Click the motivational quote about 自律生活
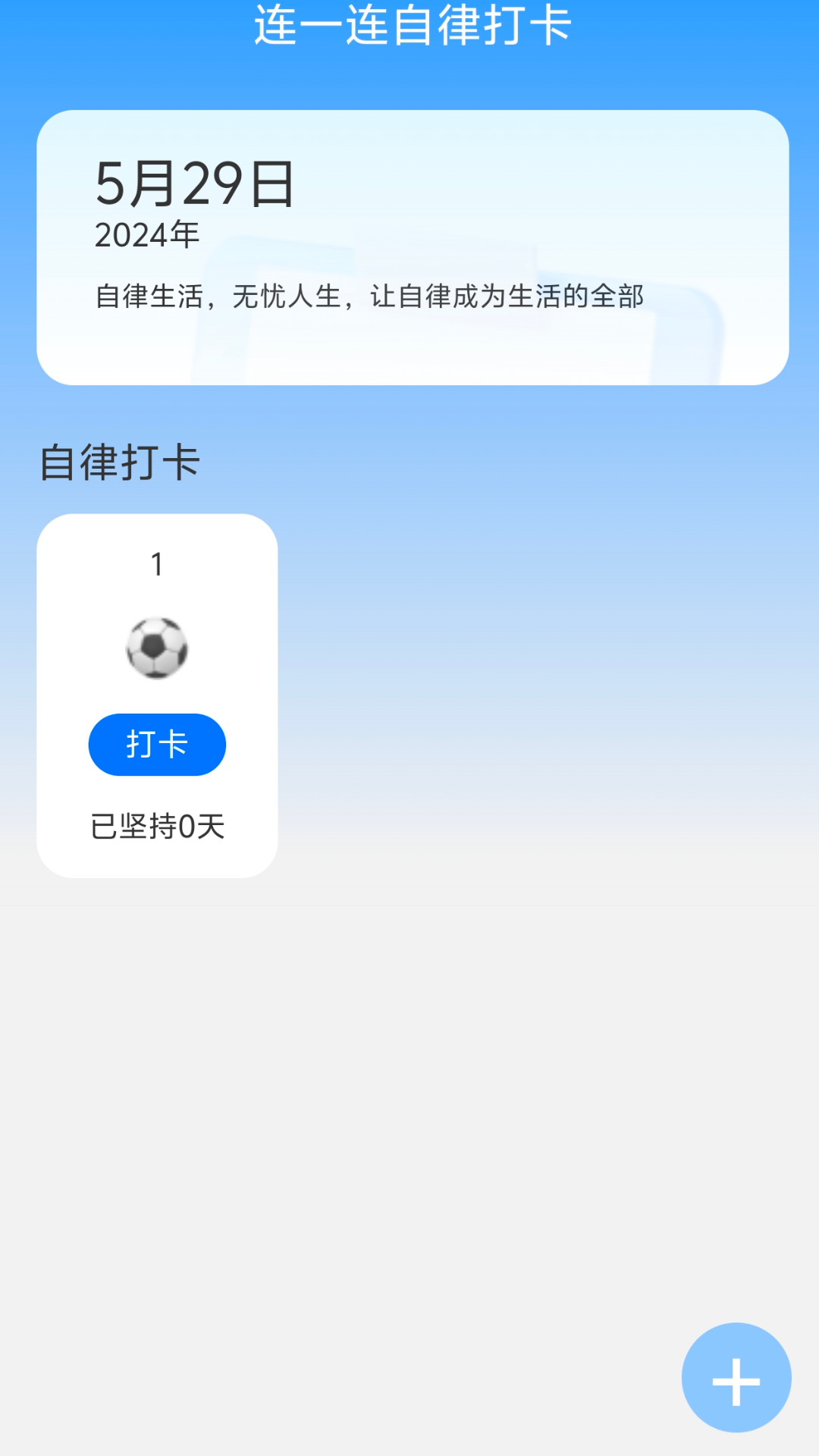The image size is (819, 1456). coord(369,297)
